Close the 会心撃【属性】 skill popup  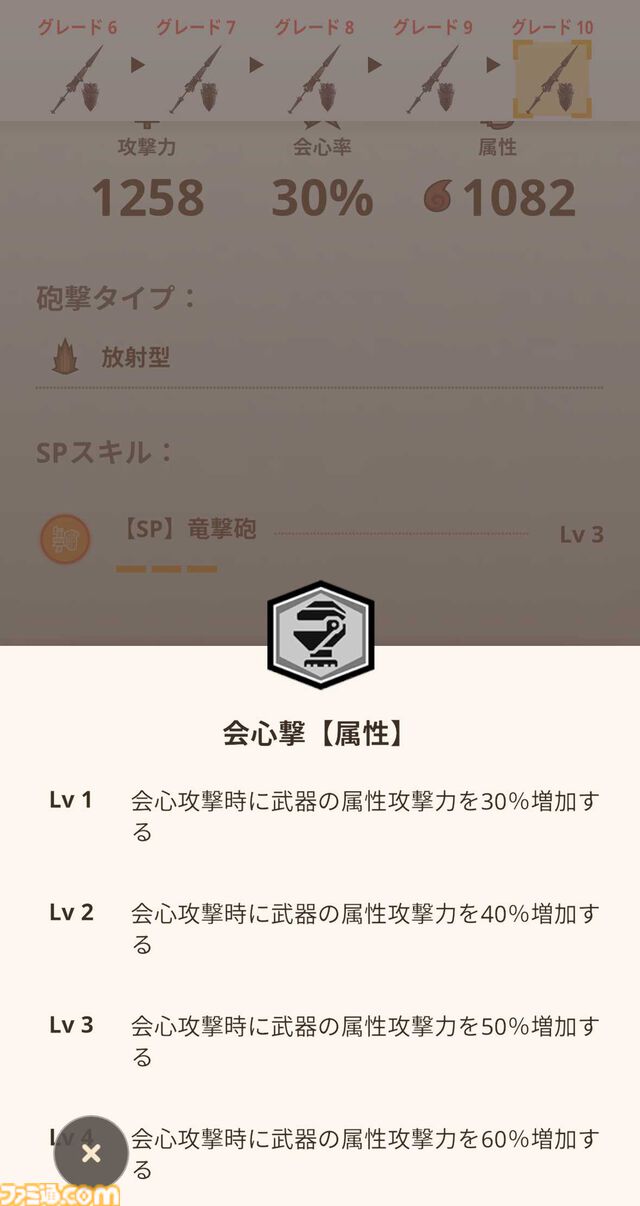(x=91, y=1154)
